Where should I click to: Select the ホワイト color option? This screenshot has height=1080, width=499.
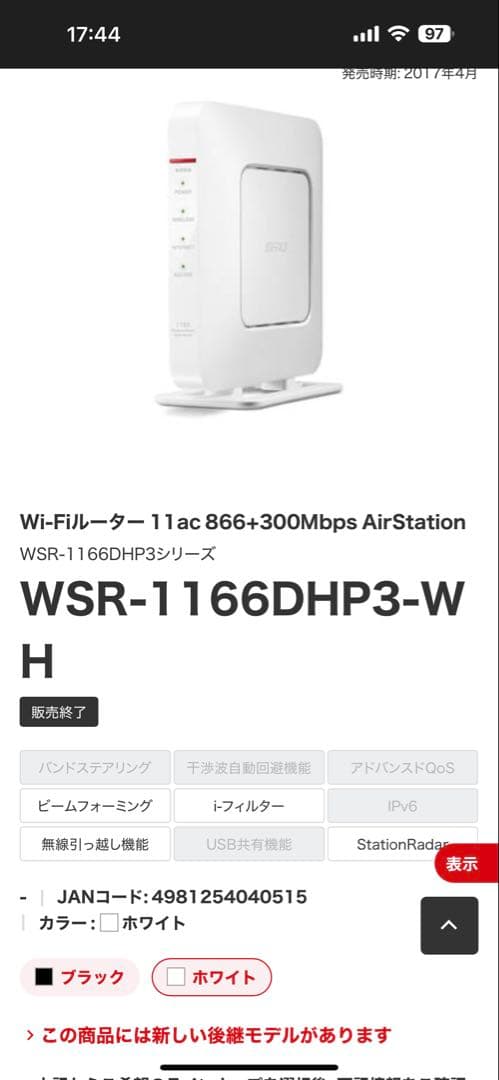pos(212,977)
